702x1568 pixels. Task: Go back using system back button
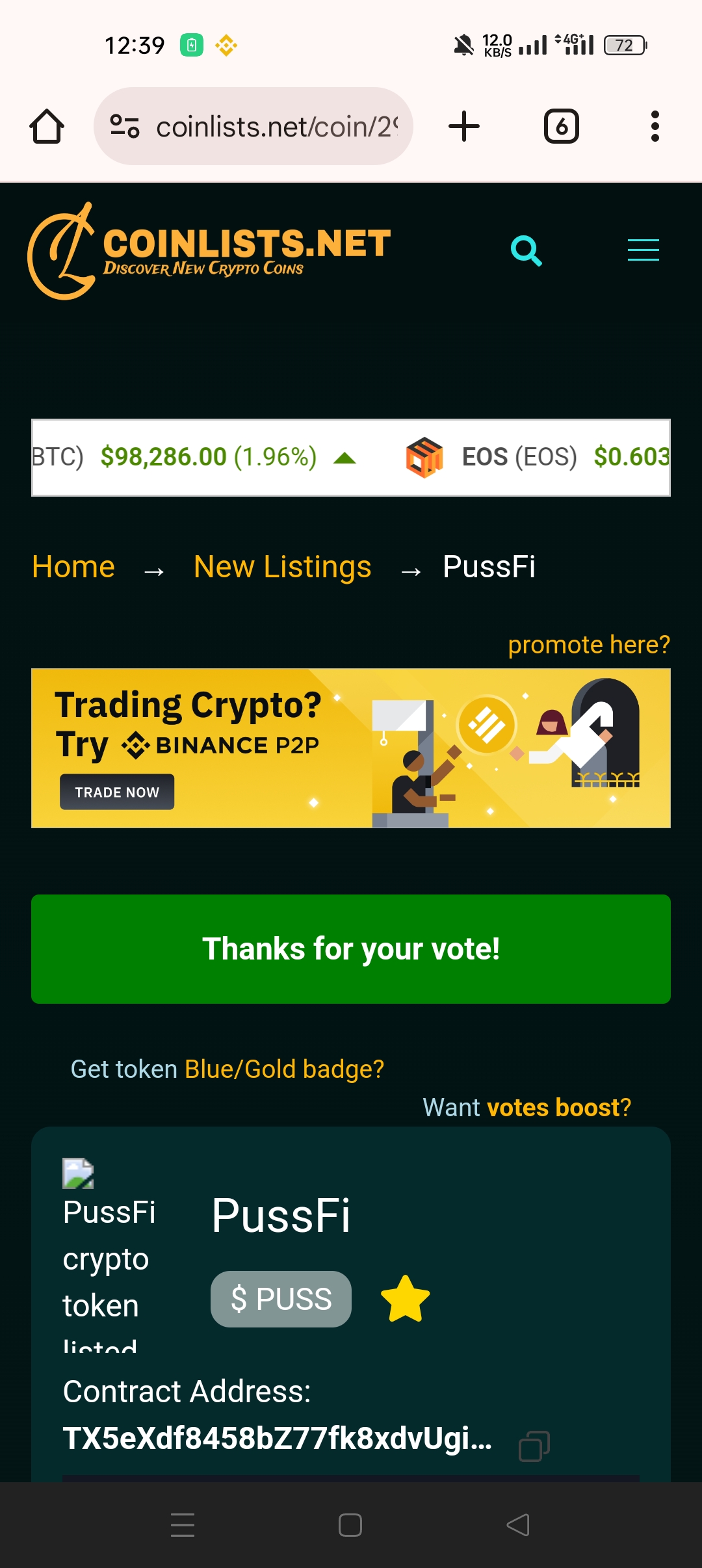pos(518,1525)
